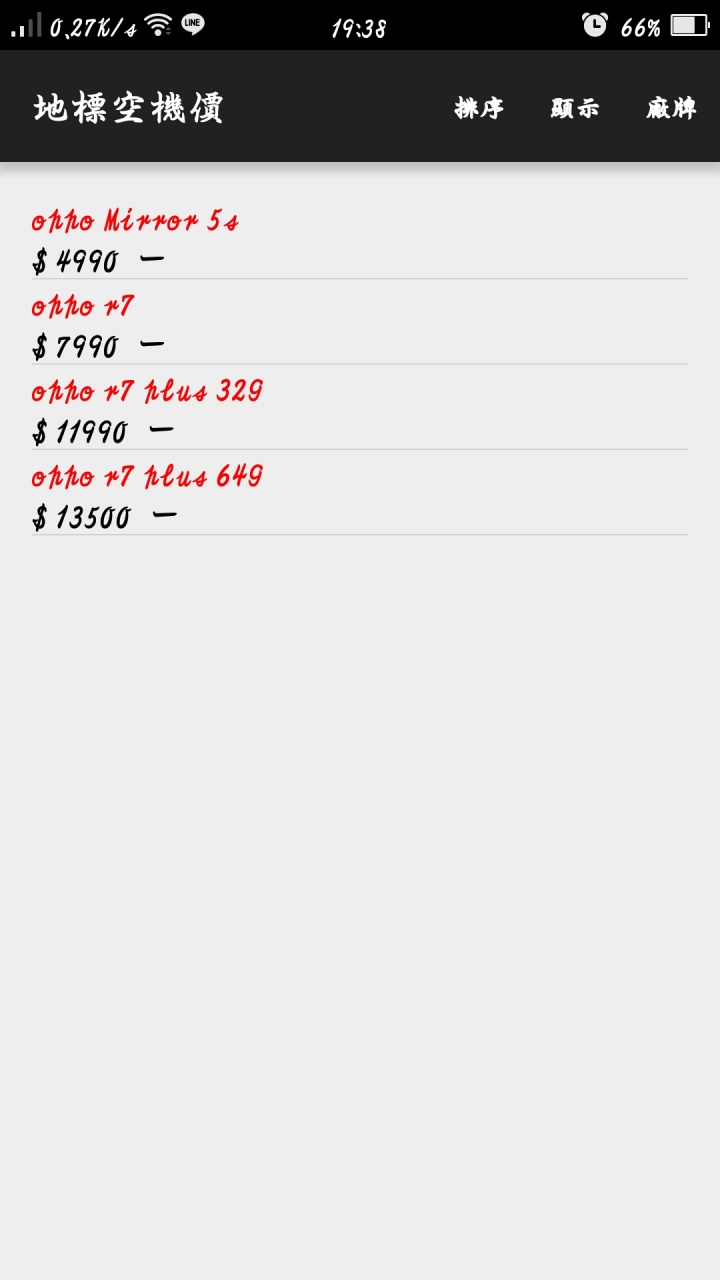Tap the oppo r7 plus 64g item
This screenshot has height=1280, width=720.
[x=360, y=493]
